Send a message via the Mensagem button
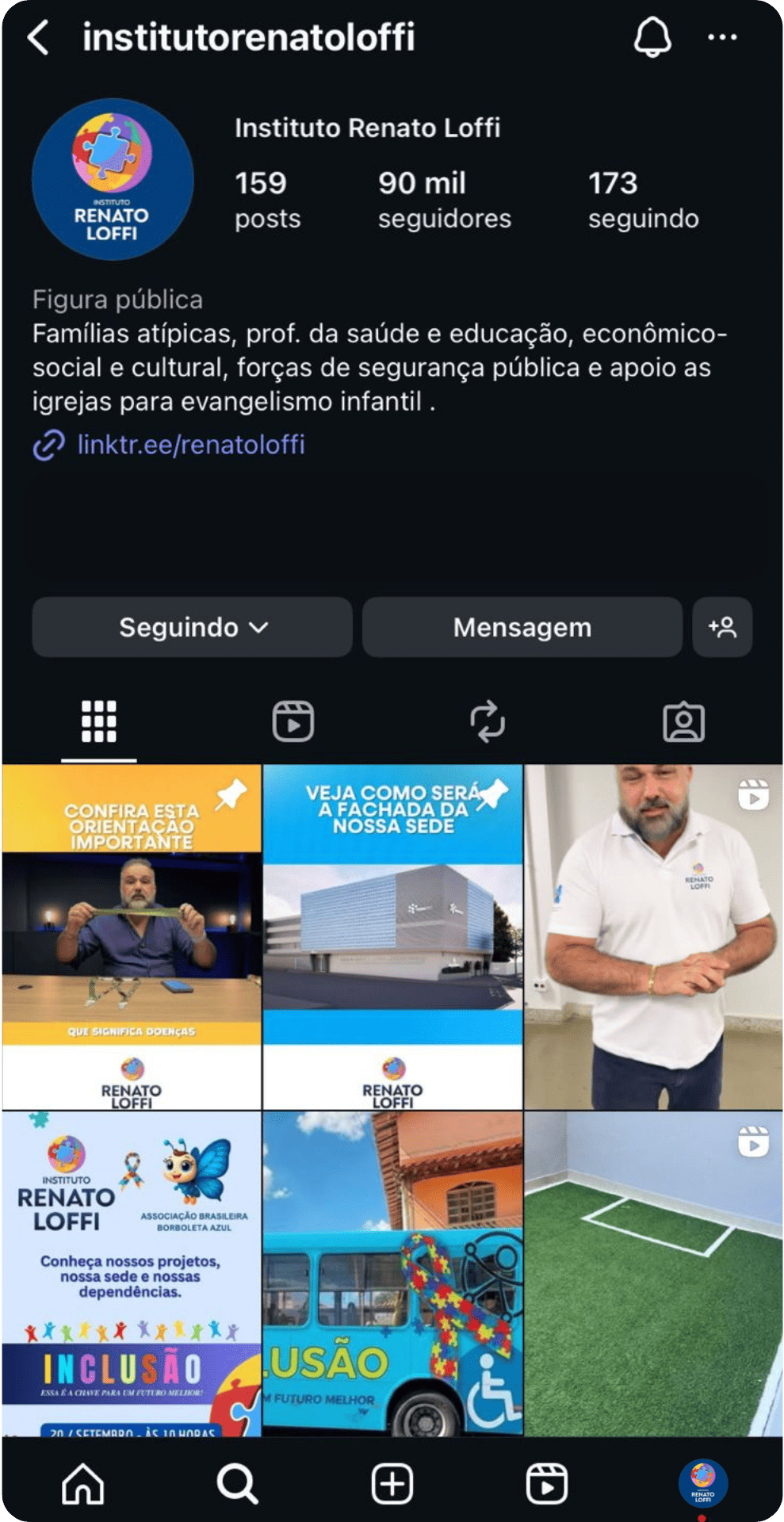 pos(521,627)
